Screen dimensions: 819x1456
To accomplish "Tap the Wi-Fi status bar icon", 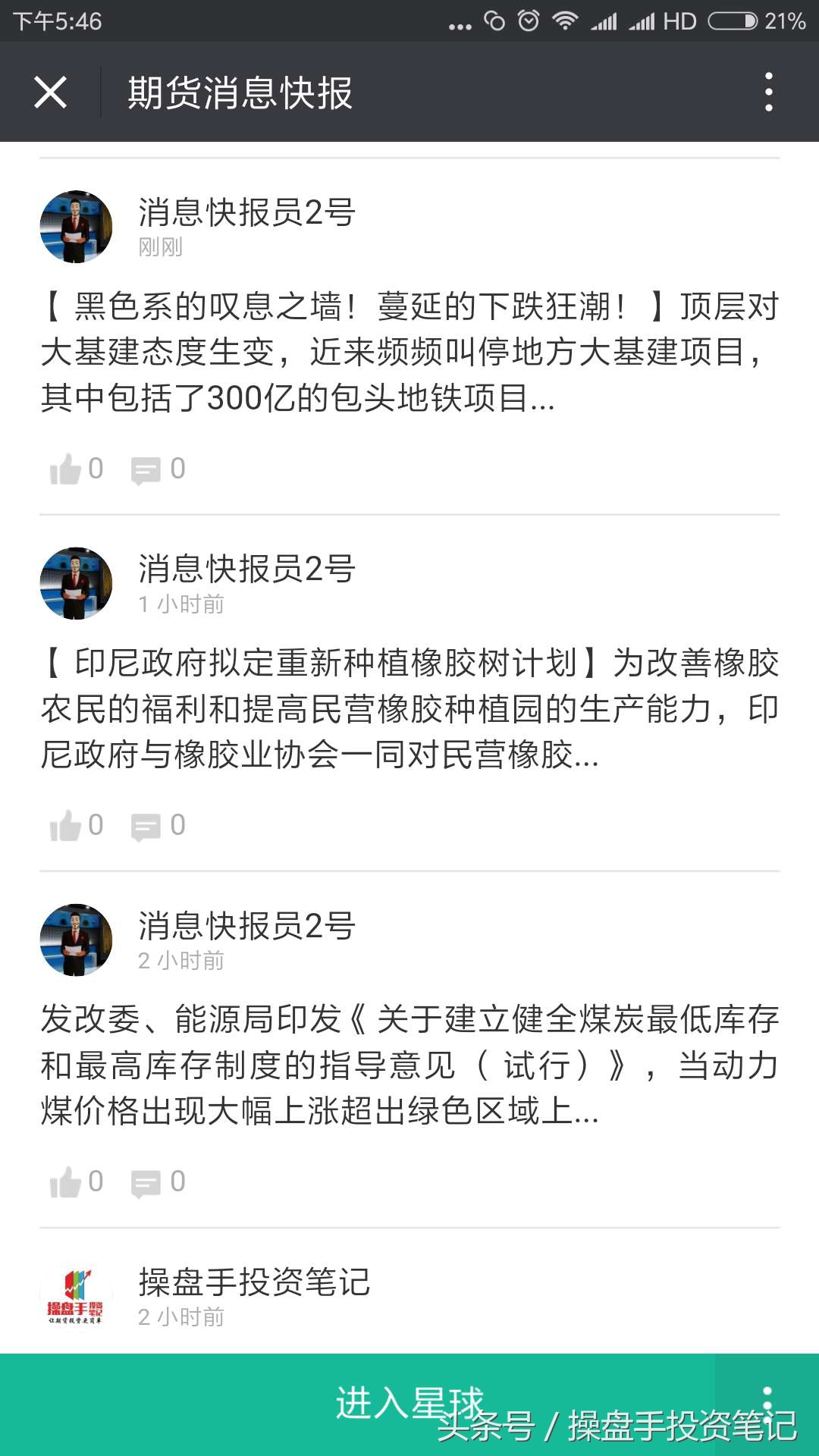I will click(x=566, y=21).
